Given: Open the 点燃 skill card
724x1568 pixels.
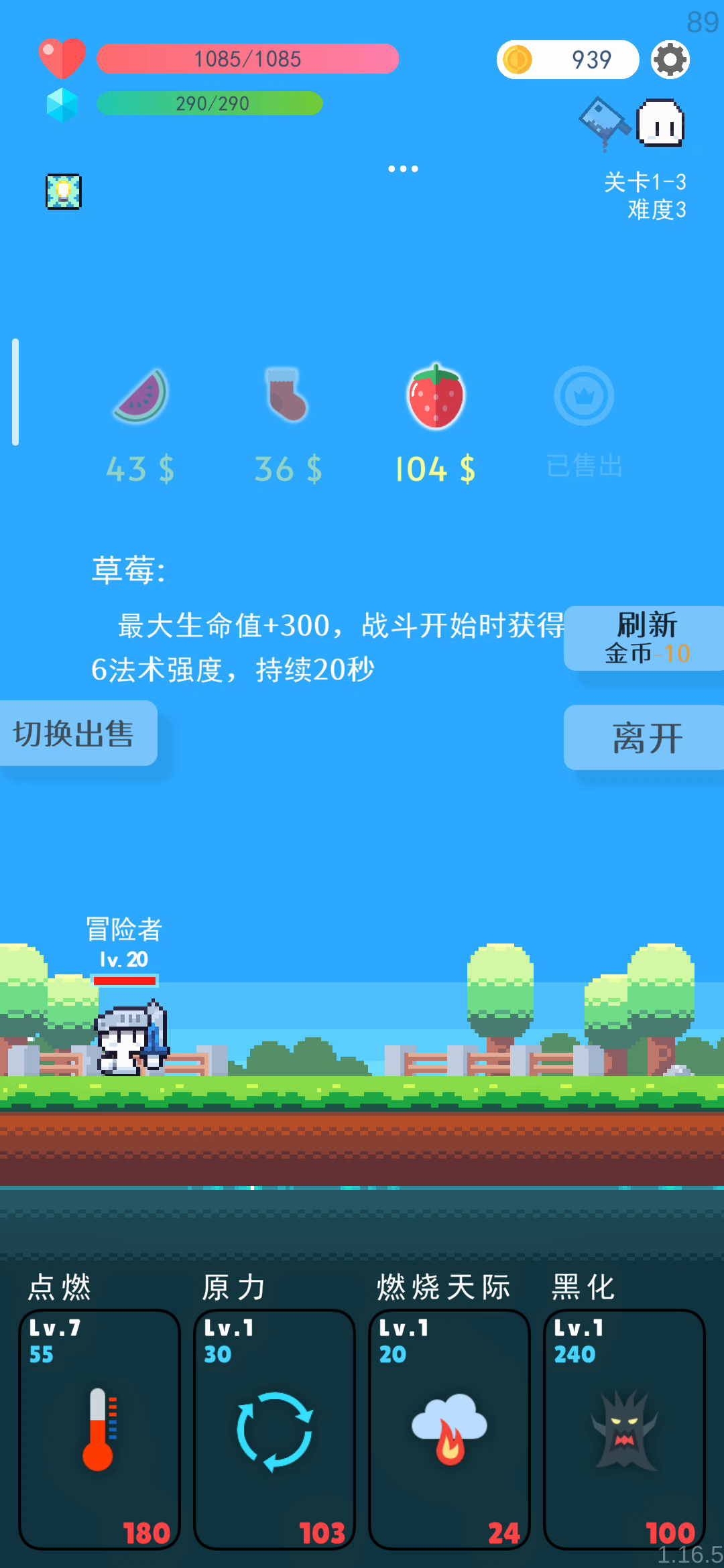Looking at the screenshot, I should point(99,1429).
